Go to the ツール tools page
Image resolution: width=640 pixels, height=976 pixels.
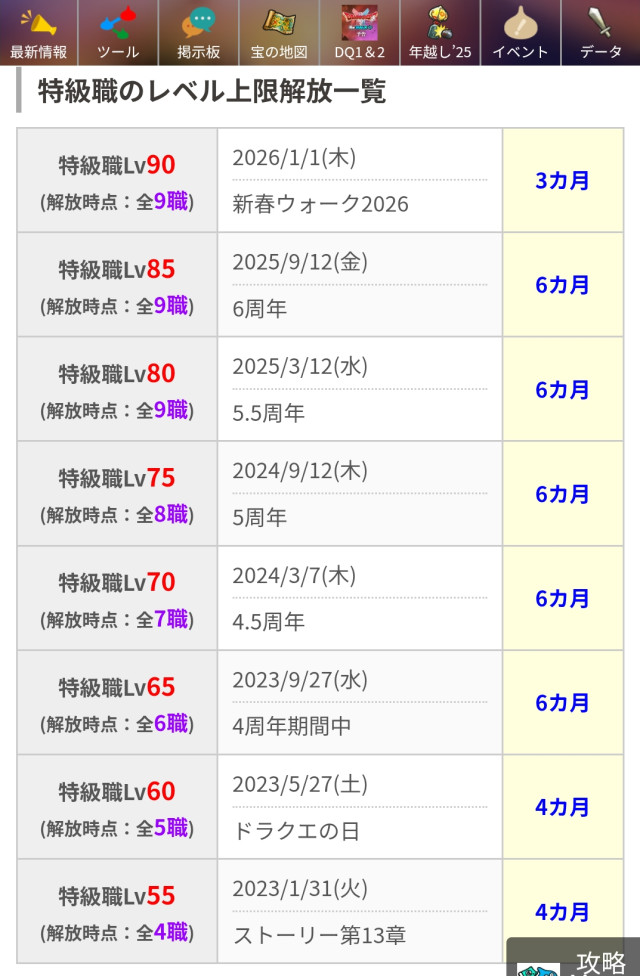tap(119, 33)
